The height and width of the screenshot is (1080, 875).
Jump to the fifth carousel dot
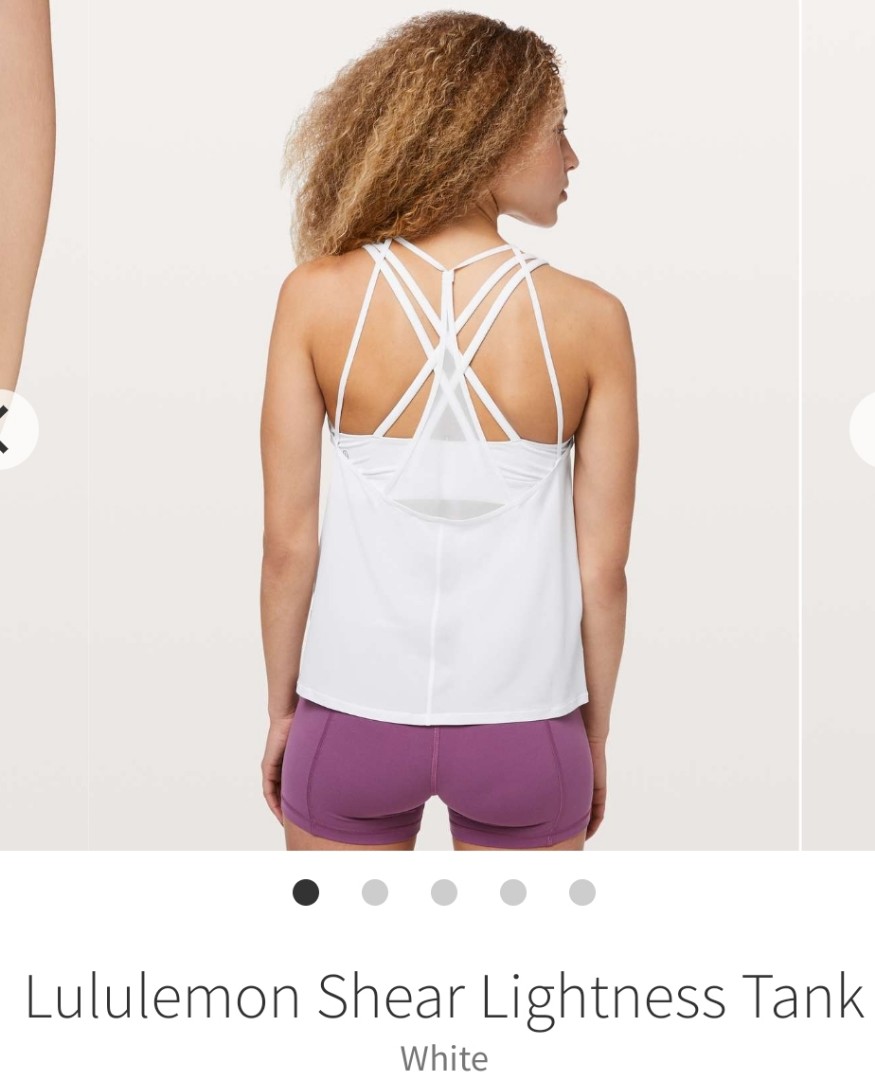582,892
